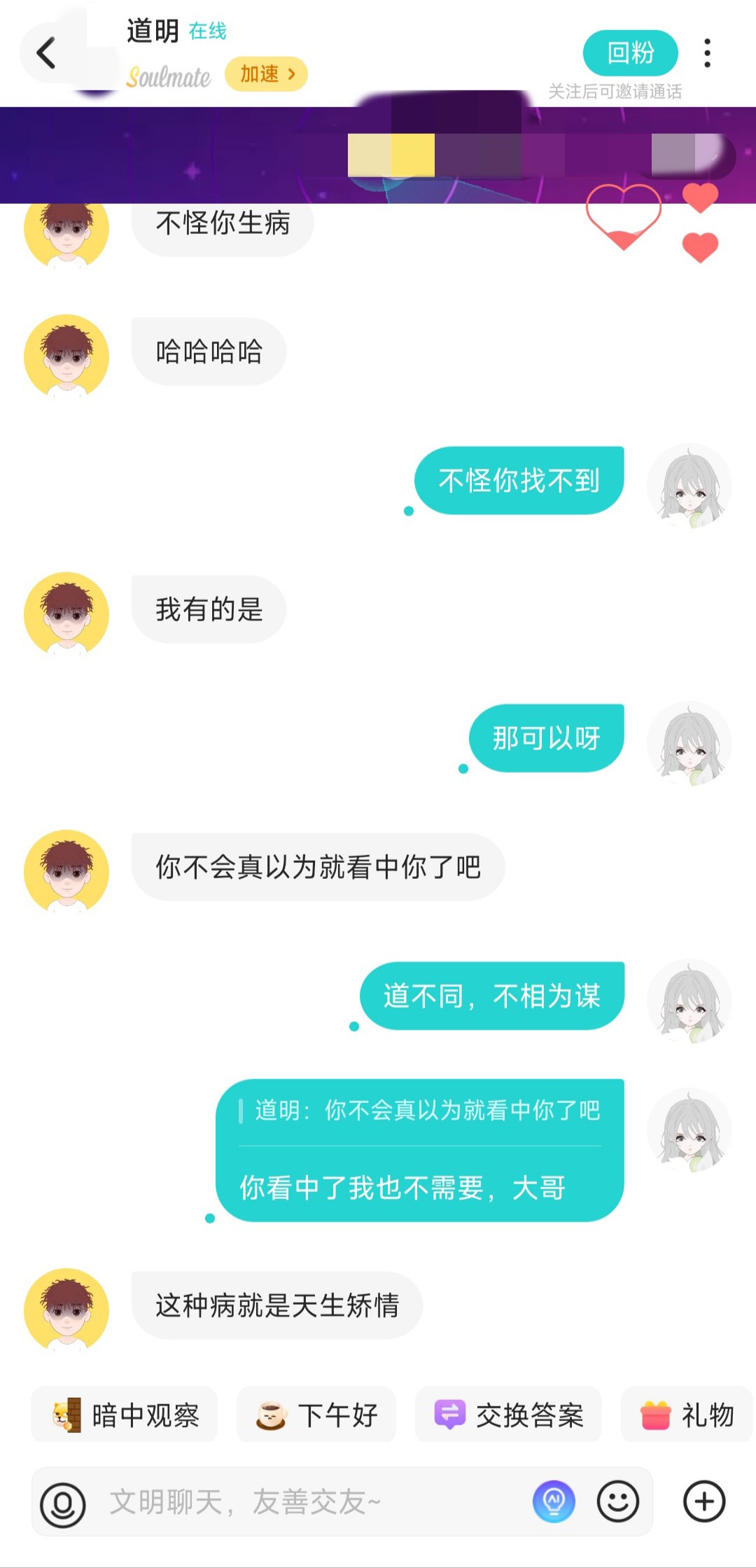Screen dimensions: 756x1568
Task: Go back using the top-left arrow
Action: click(46, 53)
